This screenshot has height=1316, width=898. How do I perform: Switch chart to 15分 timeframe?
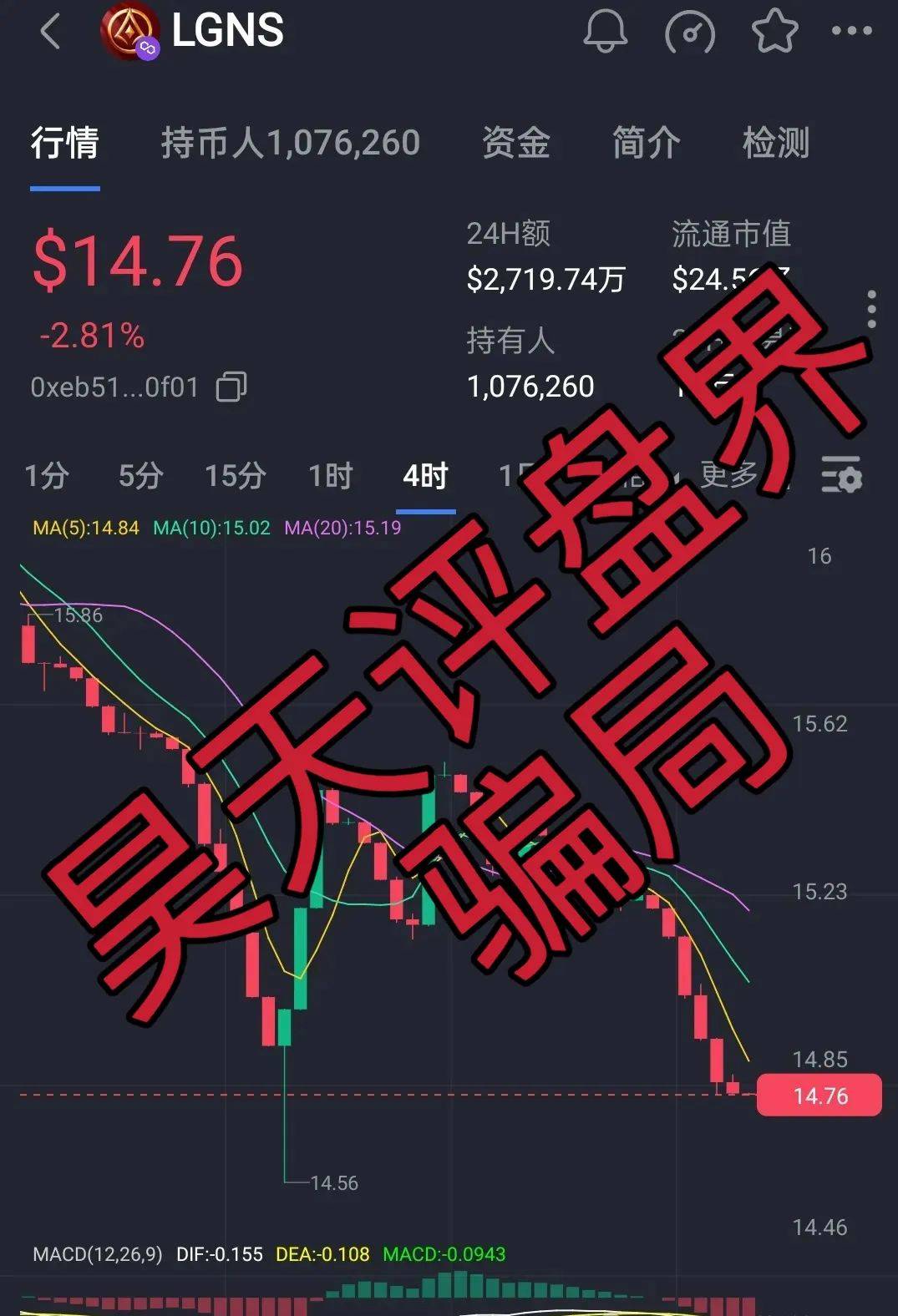point(235,476)
